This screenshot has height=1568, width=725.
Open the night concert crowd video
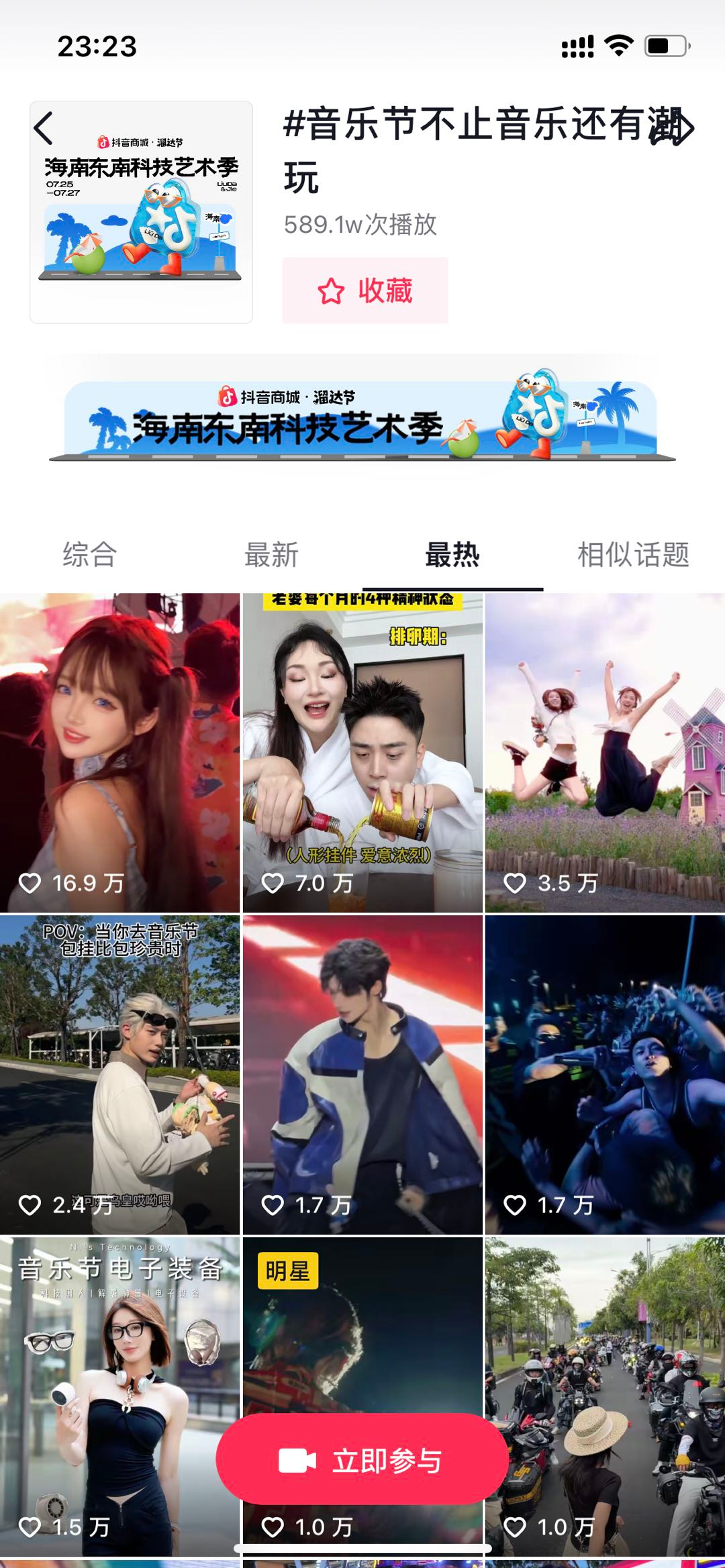pos(605,1074)
